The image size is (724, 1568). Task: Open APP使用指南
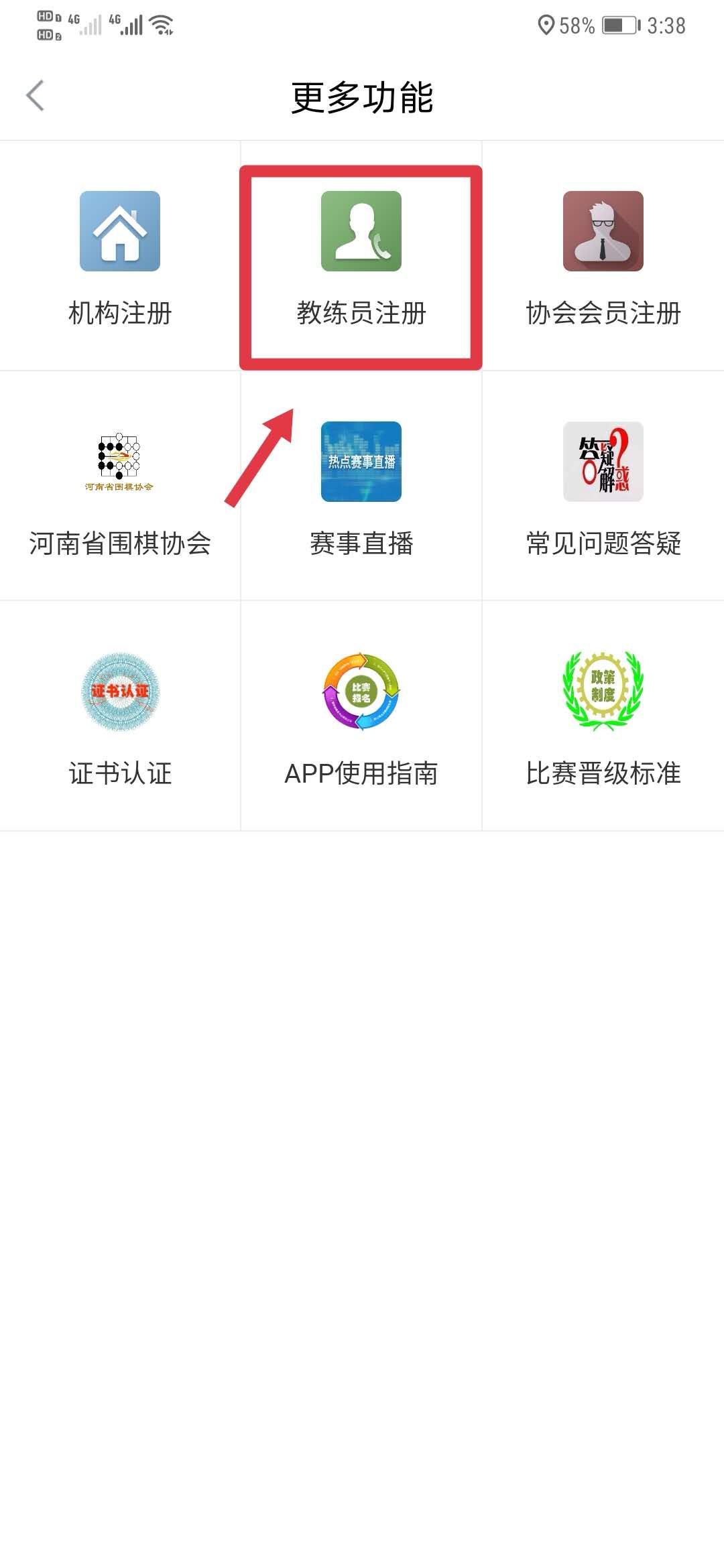(361, 717)
